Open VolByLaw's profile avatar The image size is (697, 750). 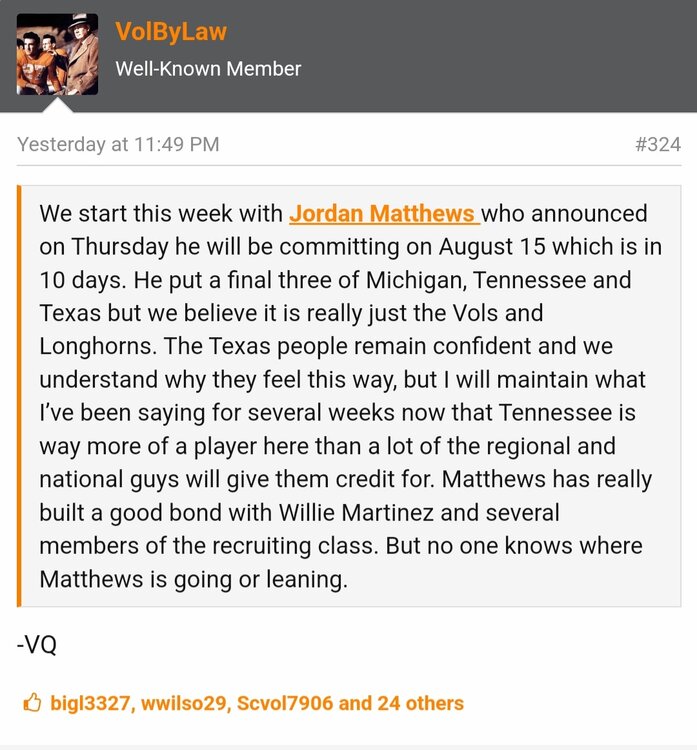coord(57,54)
